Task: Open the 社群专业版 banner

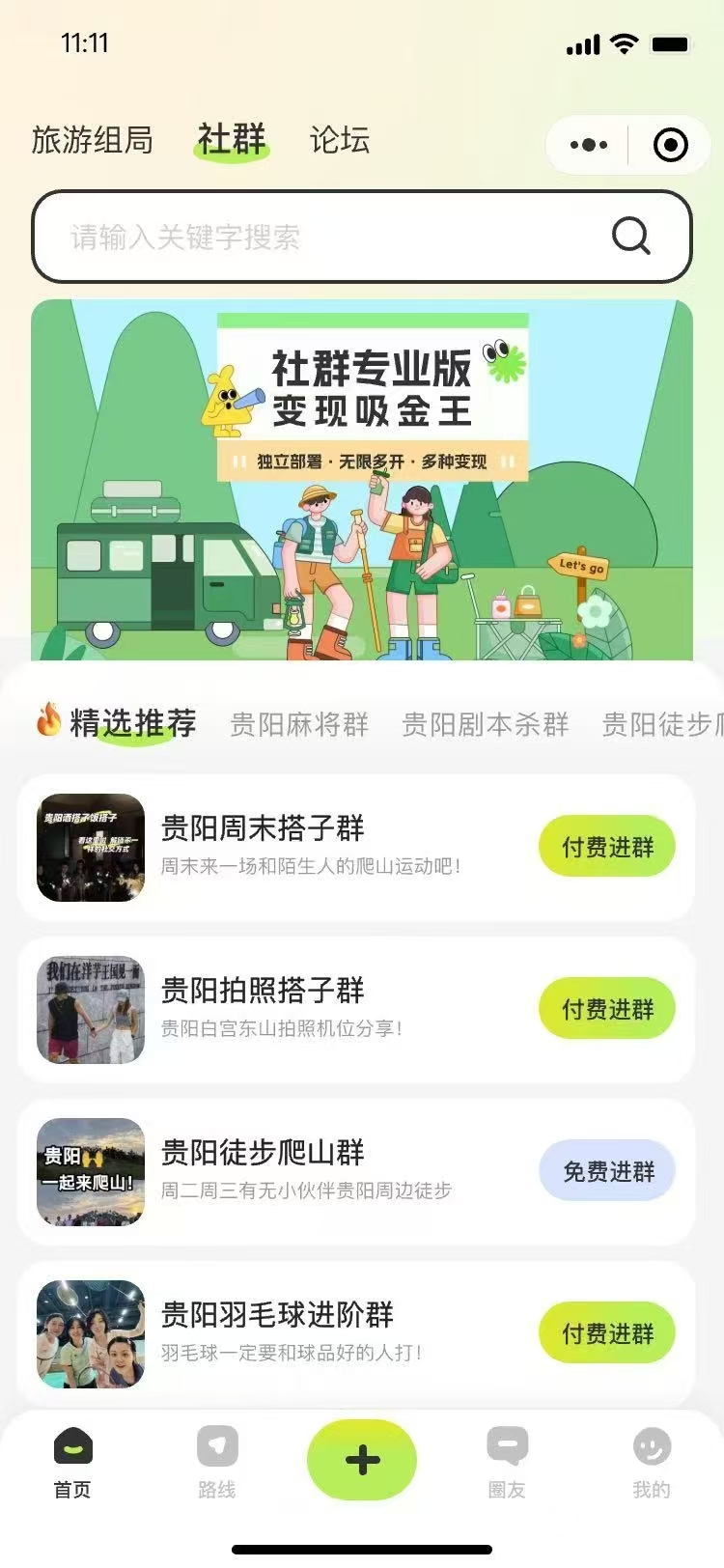Action: coord(362,480)
